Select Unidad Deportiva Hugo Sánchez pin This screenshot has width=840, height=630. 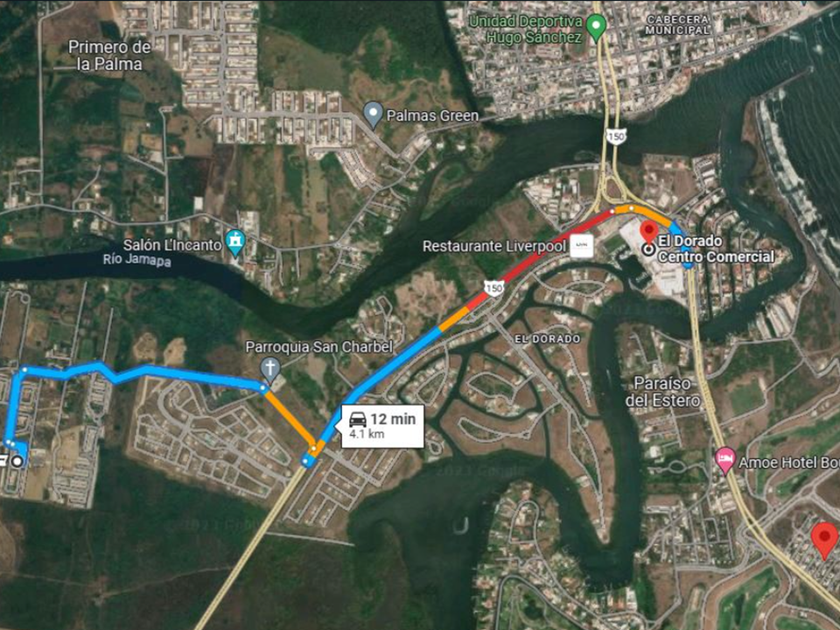pos(596,27)
